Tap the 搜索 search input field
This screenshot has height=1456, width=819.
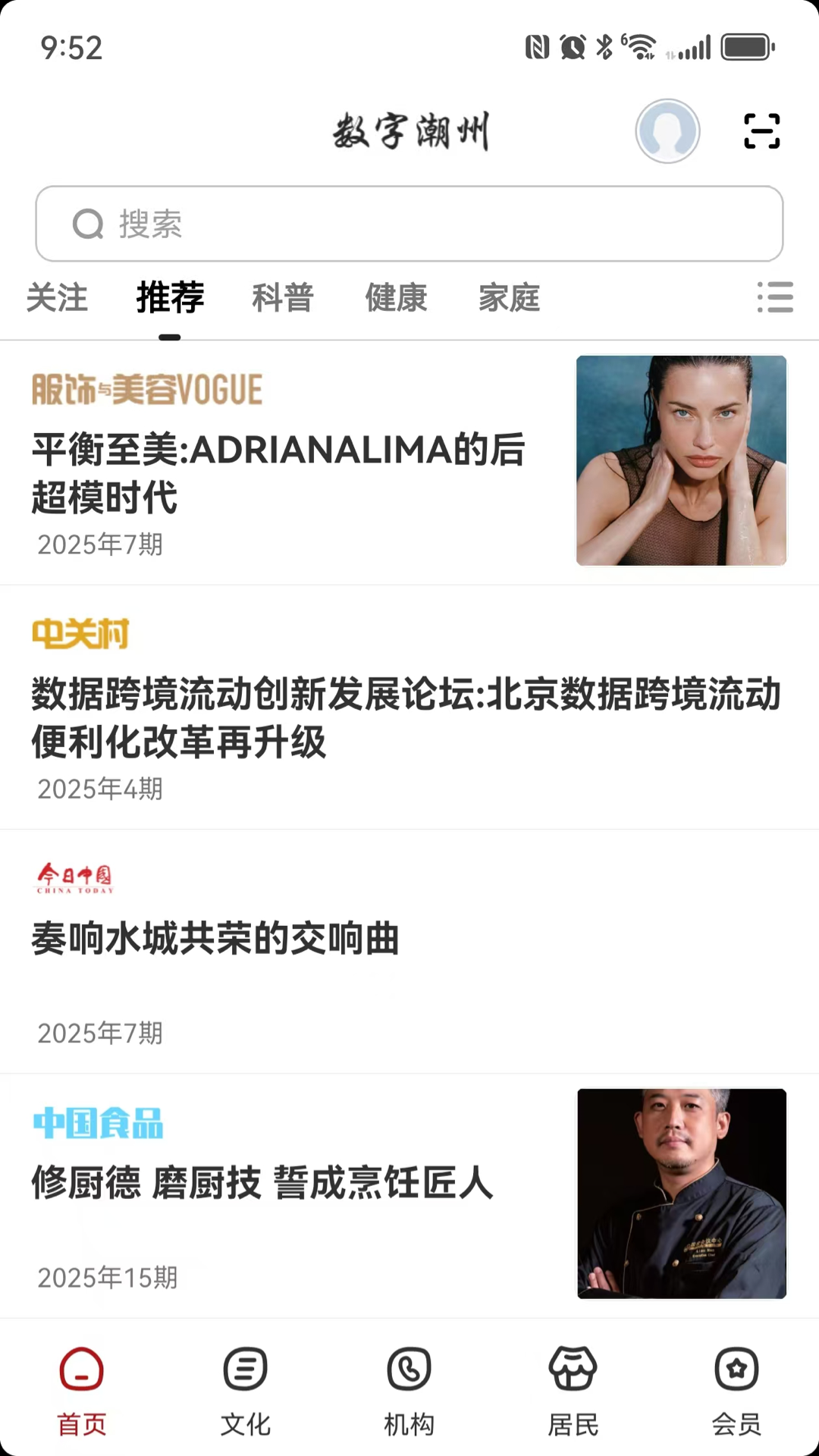[409, 224]
